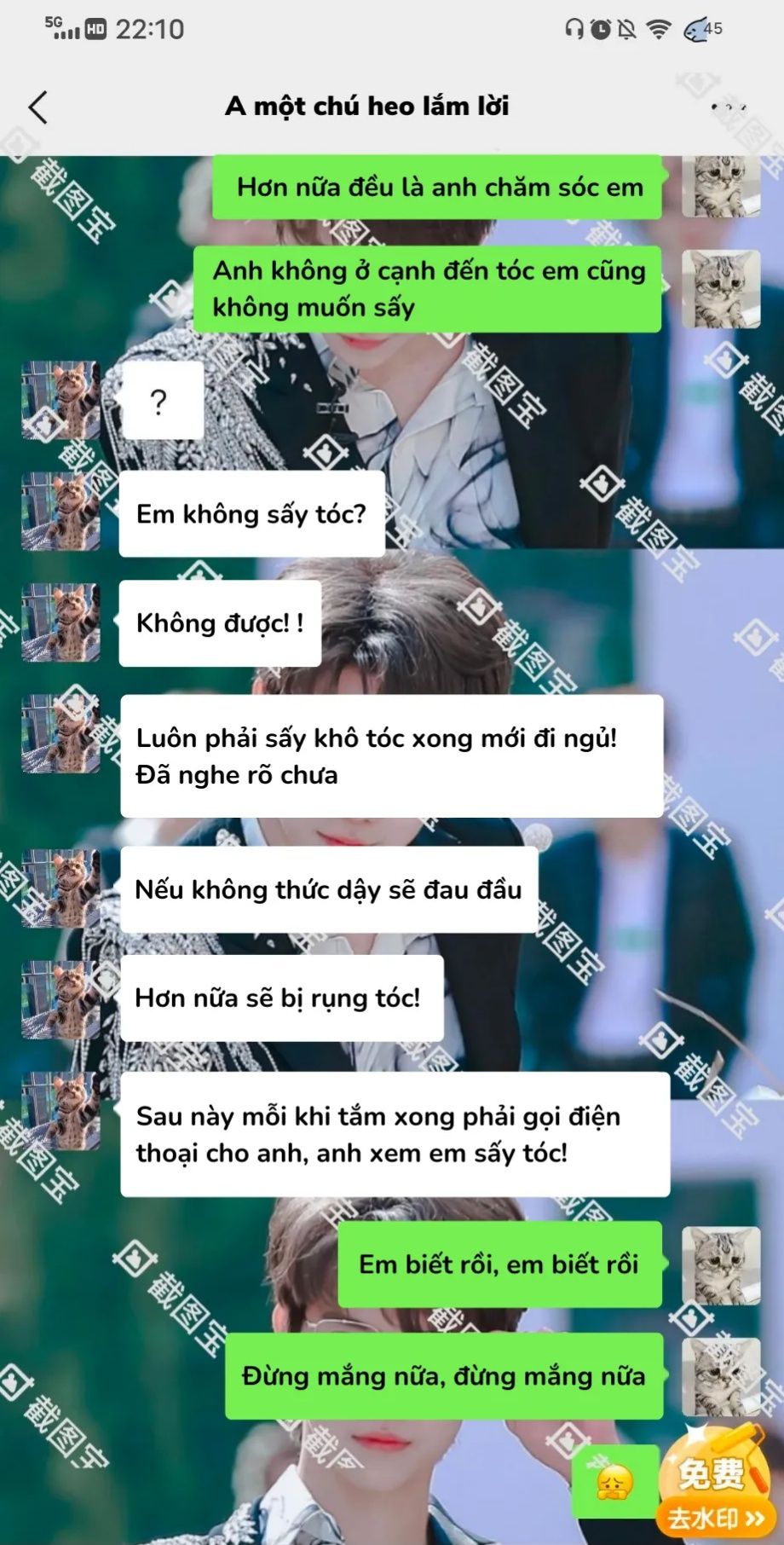The width and height of the screenshot is (784, 1545).
Task: Go back from the chat
Action: pyautogui.click(x=38, y=107)
